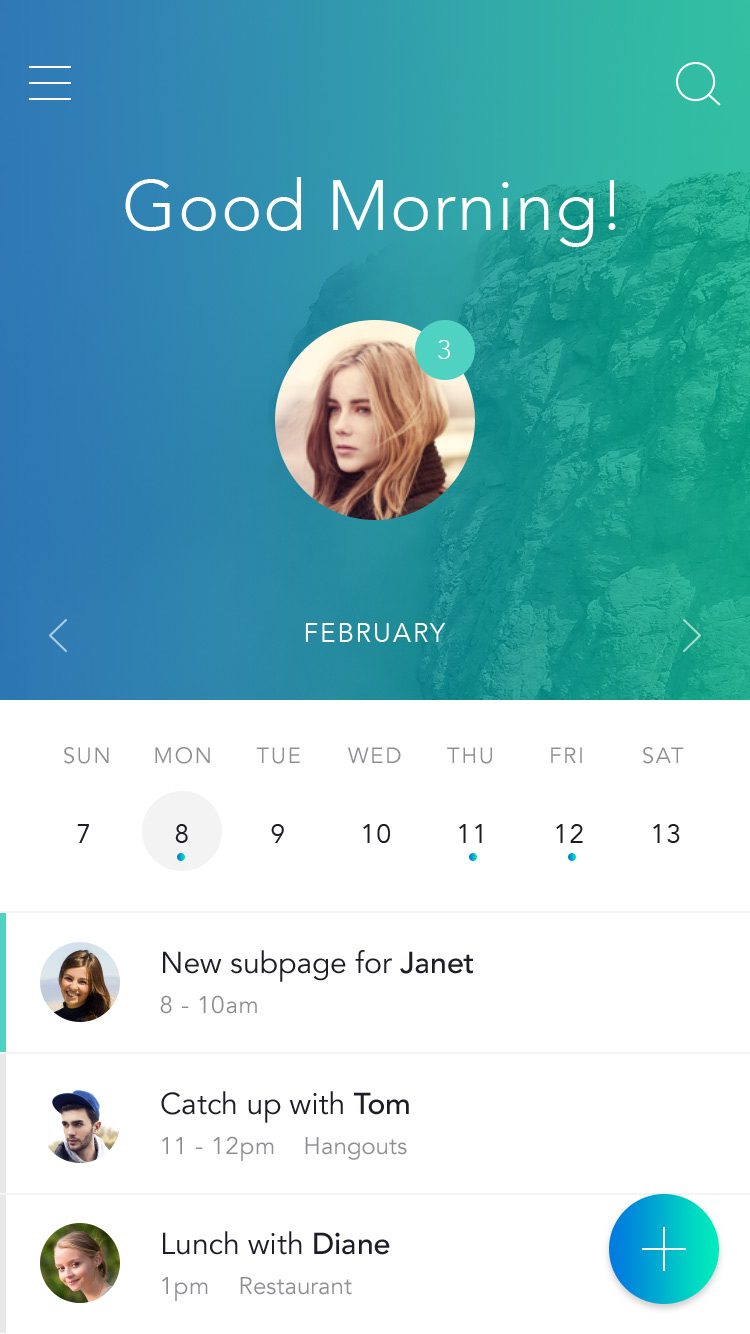Select Wednesday the 10th
750x1334 pixels.
click(376, 833)
